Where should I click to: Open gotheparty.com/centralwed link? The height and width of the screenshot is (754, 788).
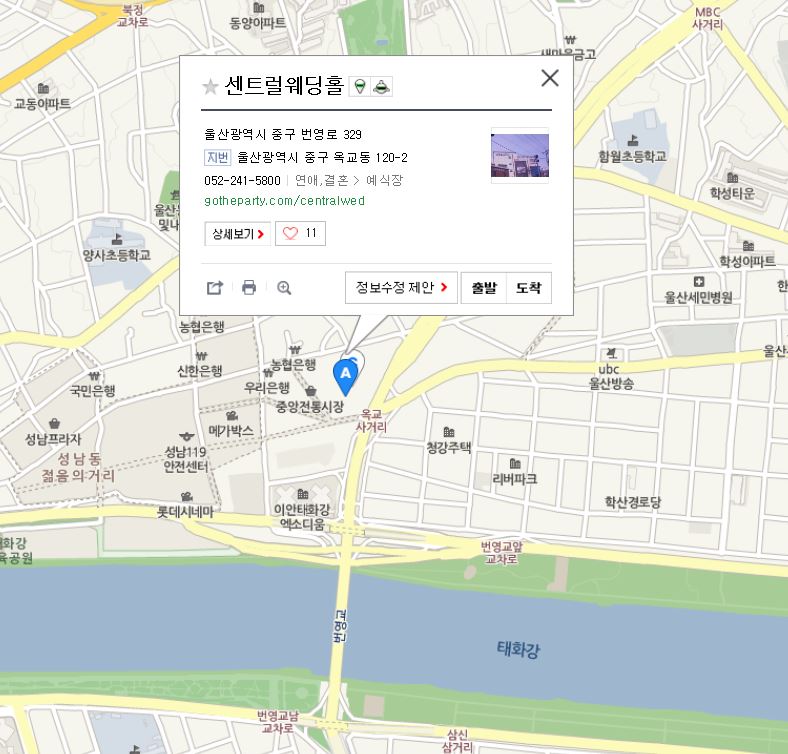click(x=284, y=201)
